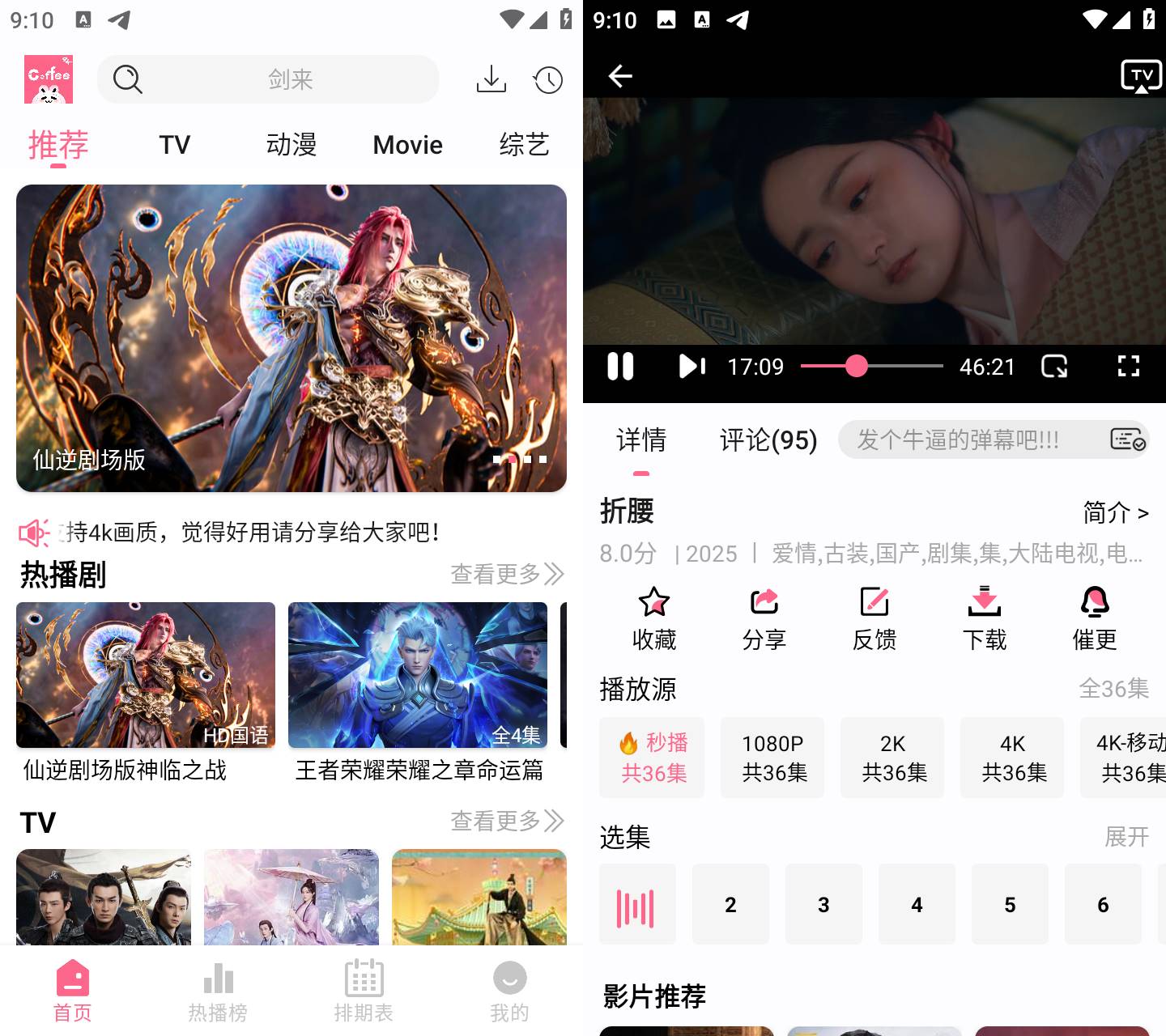
Task: Open the 排期表 schedule tab
Action: (364, 991)
